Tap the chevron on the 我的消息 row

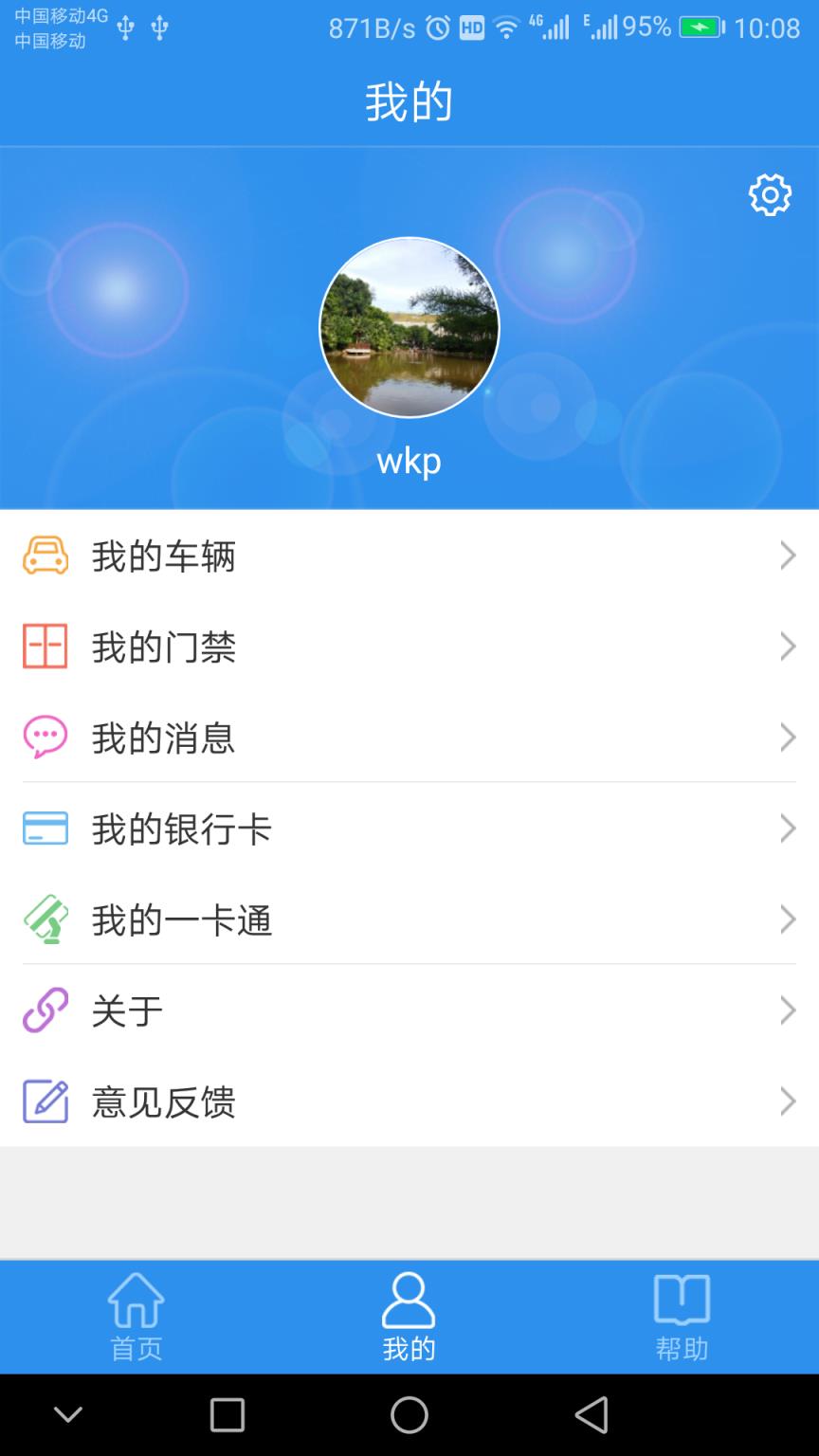pyautogui.click(x=788, y=737)
